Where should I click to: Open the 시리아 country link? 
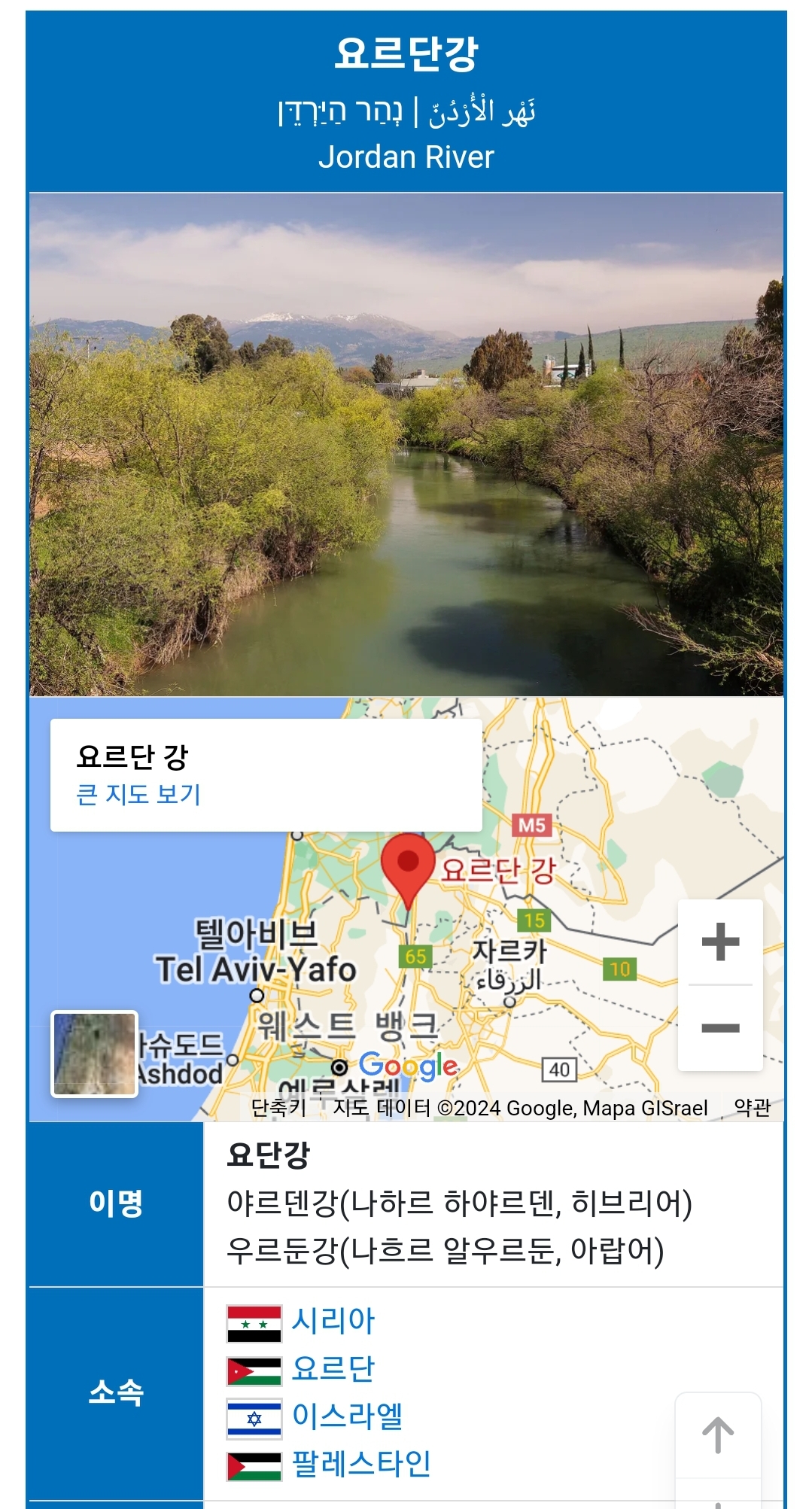pyautogui.click(x=333, y=1321)
